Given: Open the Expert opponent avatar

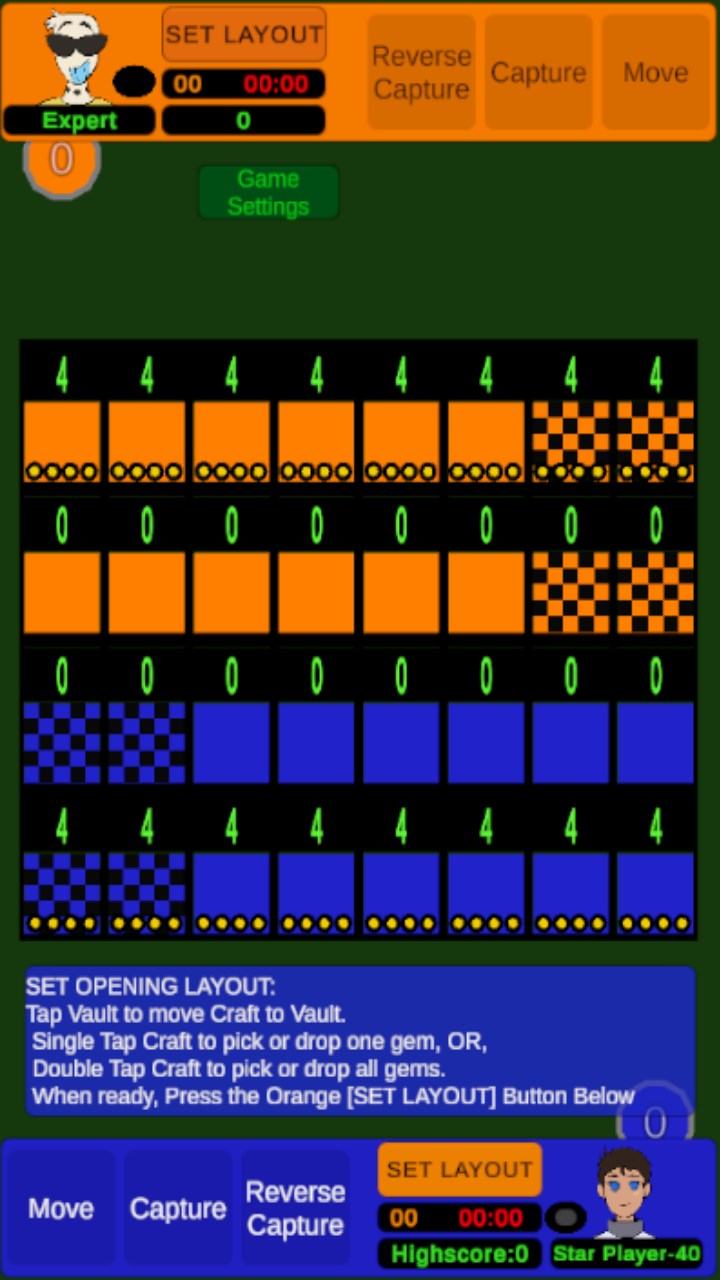Looking at the screenshot, I should click(78, 57).
